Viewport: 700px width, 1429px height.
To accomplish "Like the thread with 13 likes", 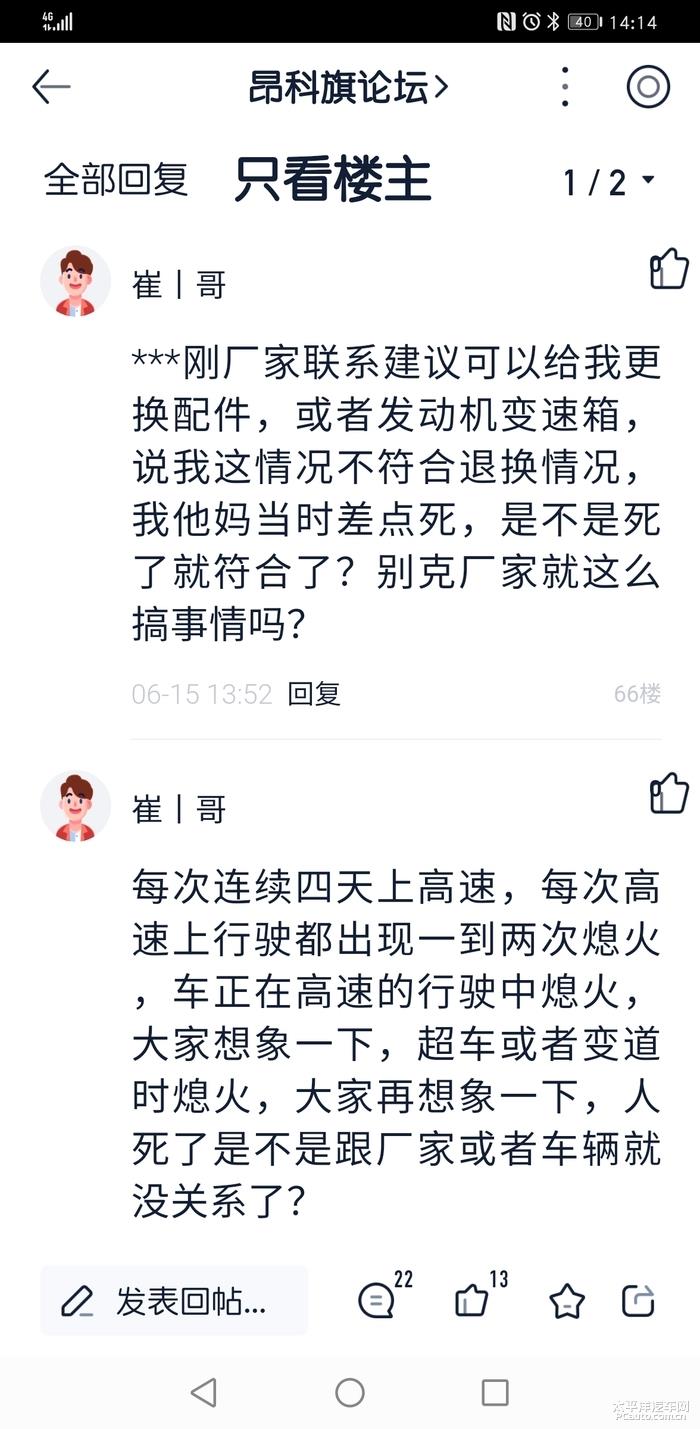I will (473, 1300).
